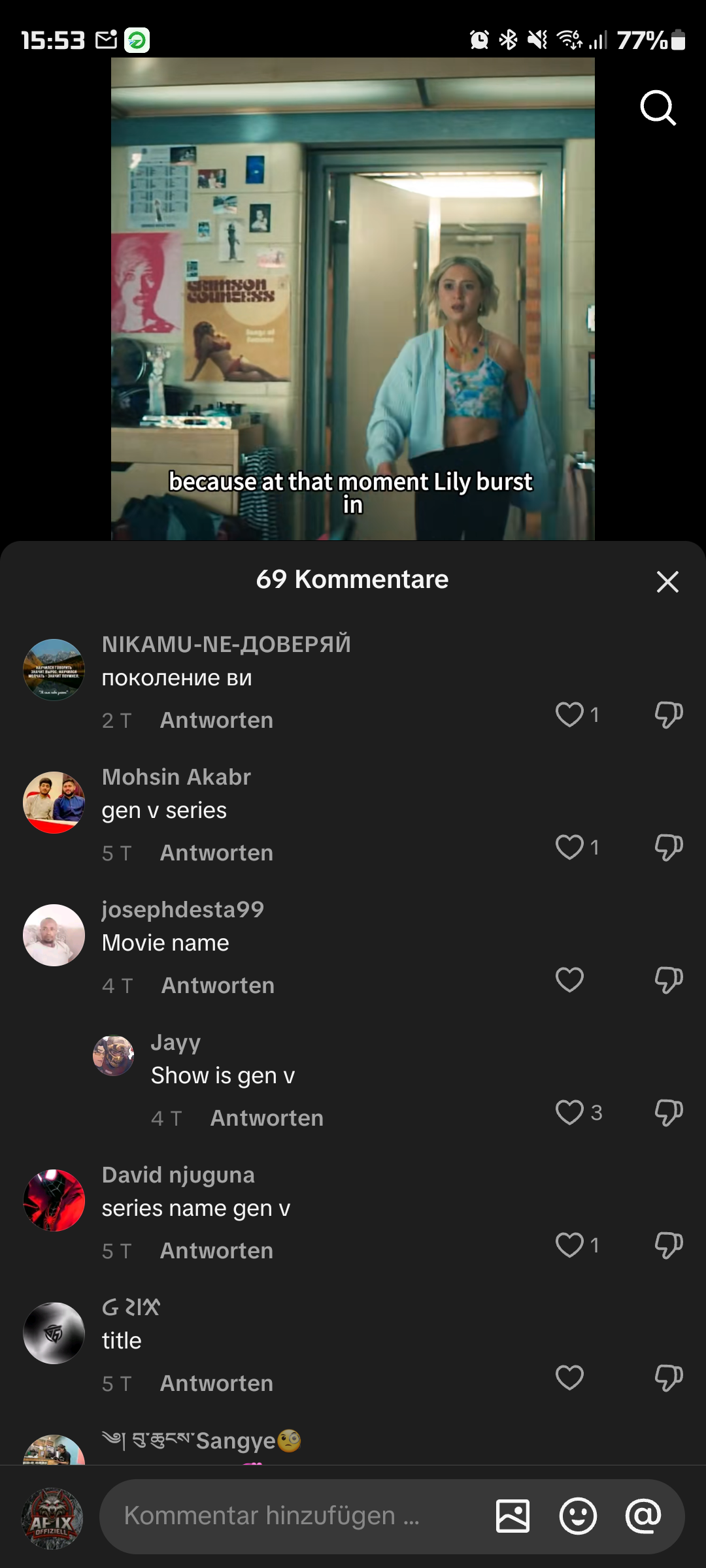Like the "title" comment
This screenshot has width=706, height=1568.
pos(569,1377)
